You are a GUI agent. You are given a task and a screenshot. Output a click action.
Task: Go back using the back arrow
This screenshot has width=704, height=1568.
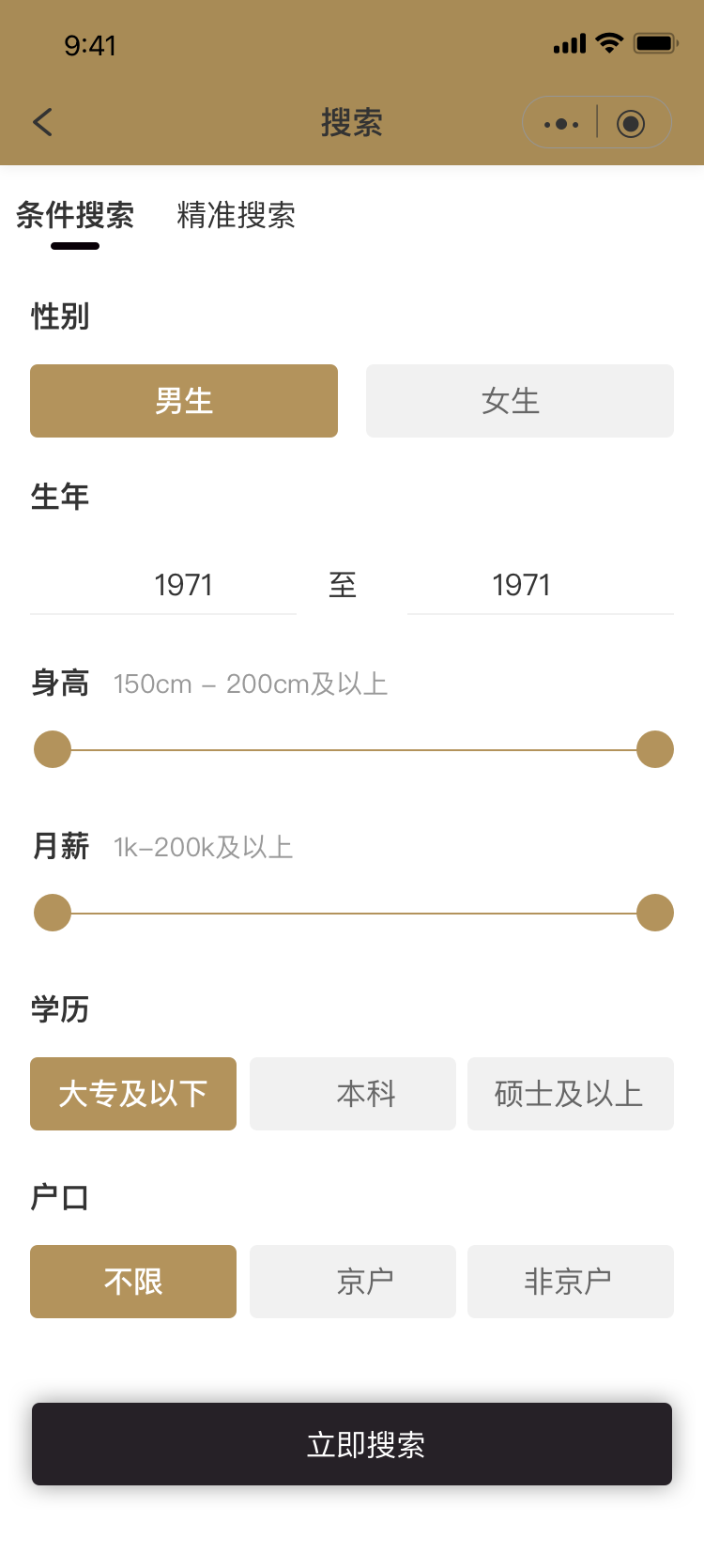pyautogui.click(x=42, y=122)
